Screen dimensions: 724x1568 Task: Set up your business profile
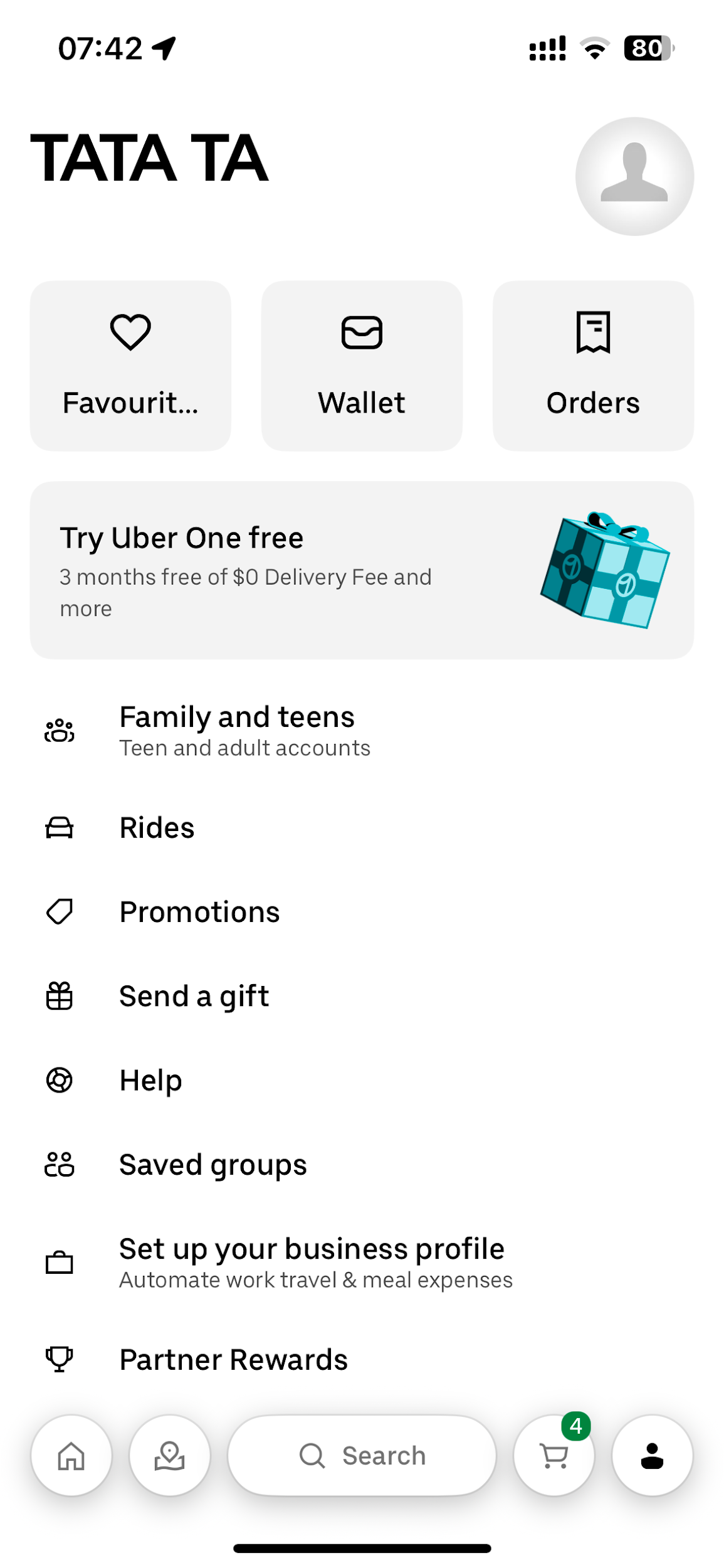click(312, 1261)
